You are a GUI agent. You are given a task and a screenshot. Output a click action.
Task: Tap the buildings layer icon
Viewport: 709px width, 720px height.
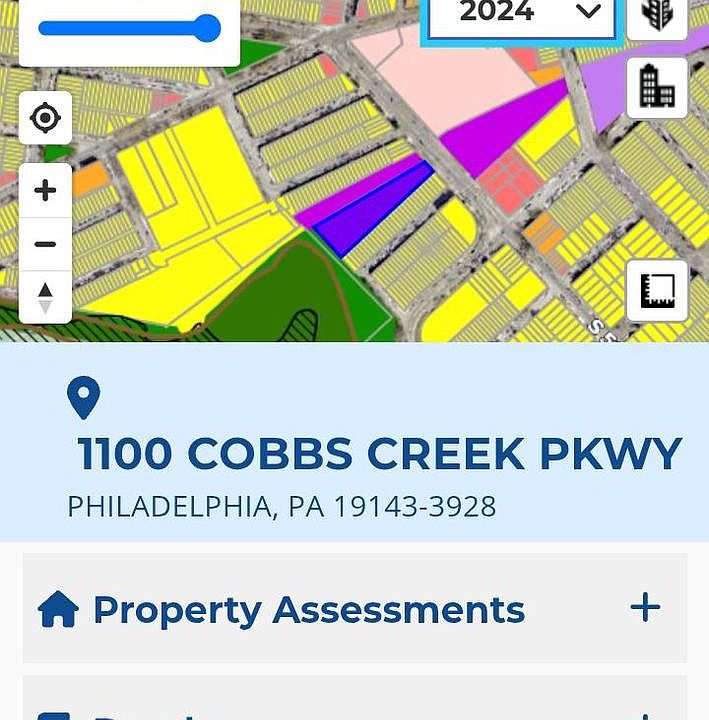point(657,88)
